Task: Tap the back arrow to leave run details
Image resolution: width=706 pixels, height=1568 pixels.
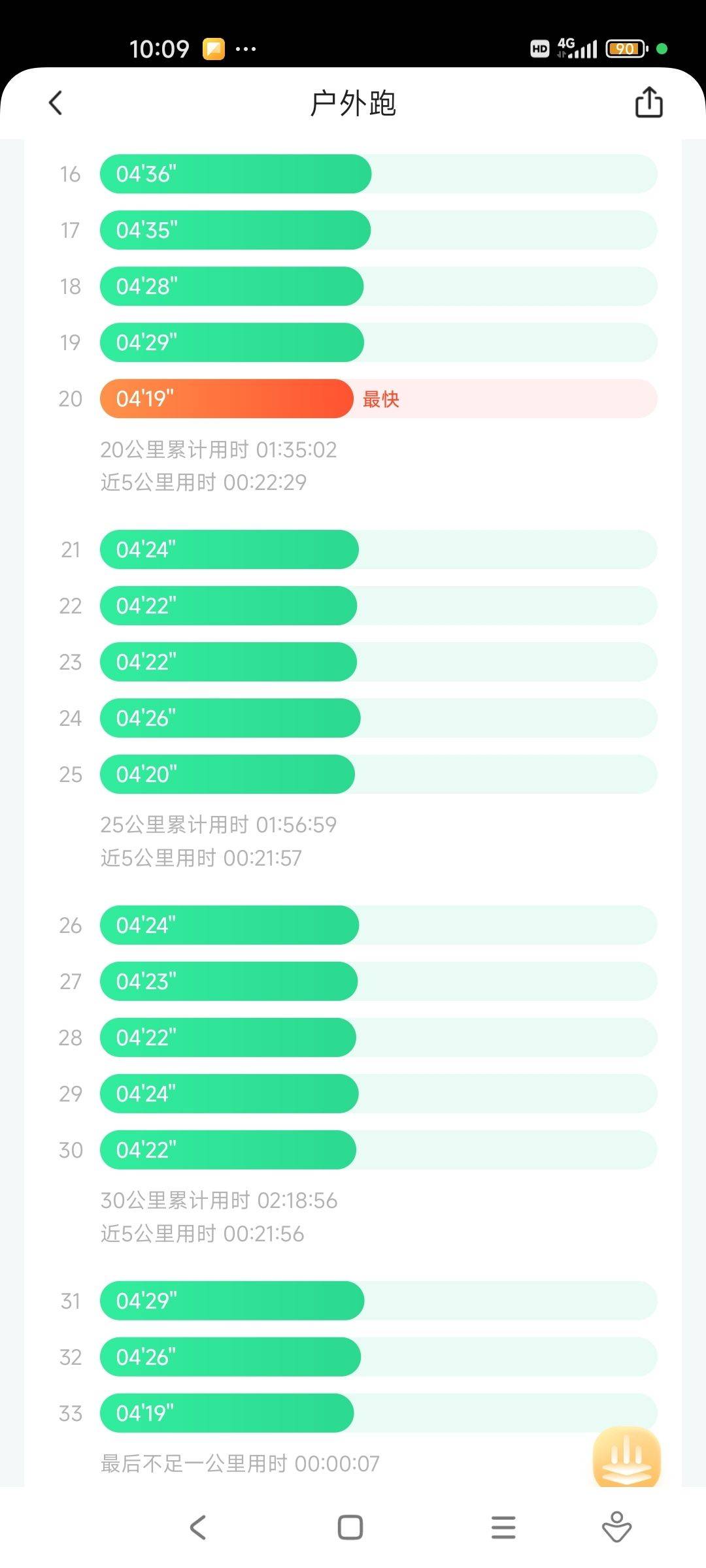Action: click(56, 102)
